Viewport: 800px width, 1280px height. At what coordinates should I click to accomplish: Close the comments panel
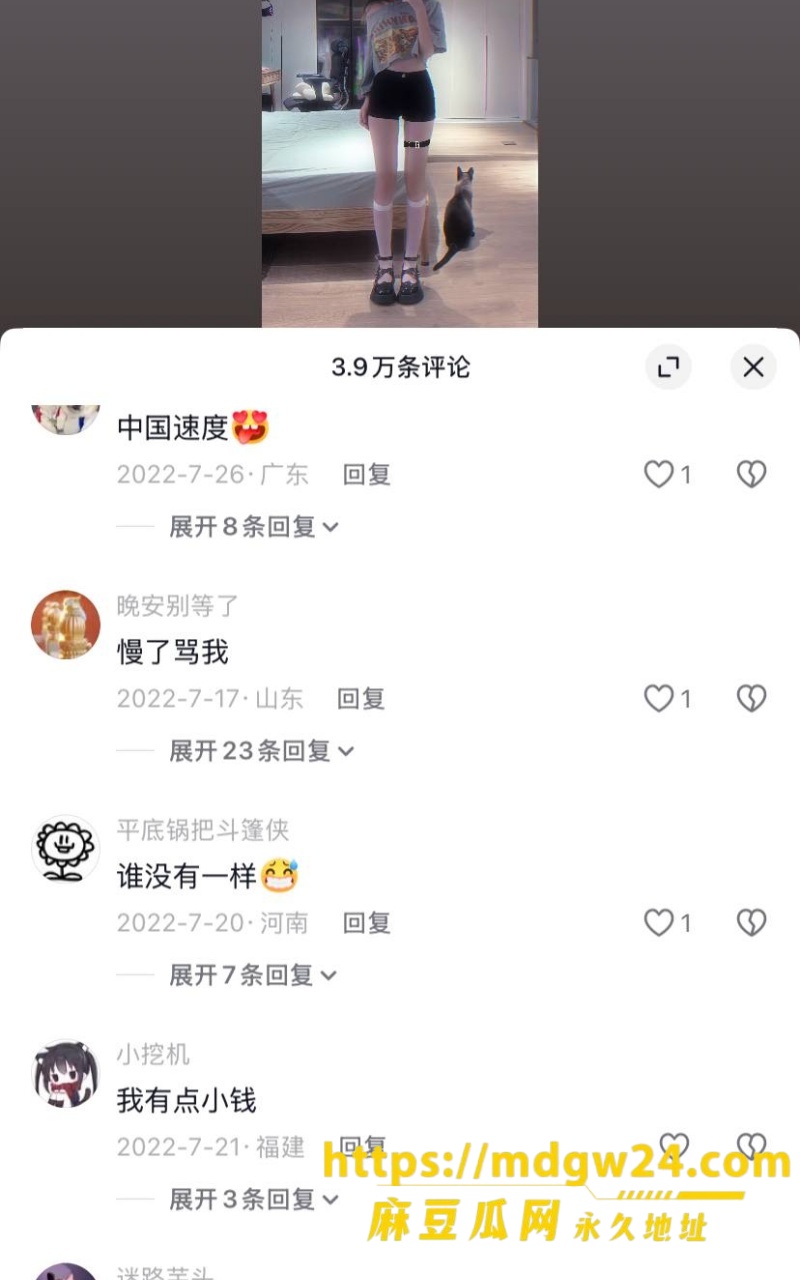[x=753, y=367]
